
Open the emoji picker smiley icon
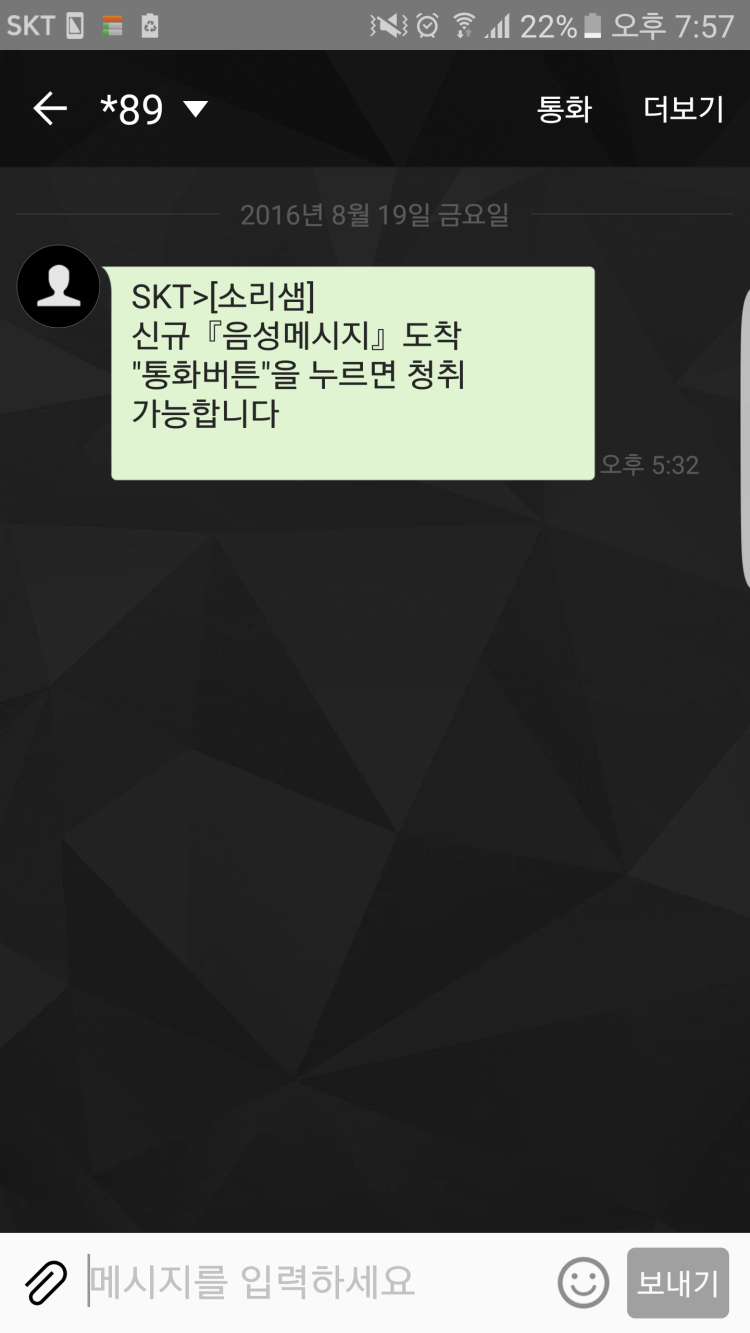point(584,1284)
